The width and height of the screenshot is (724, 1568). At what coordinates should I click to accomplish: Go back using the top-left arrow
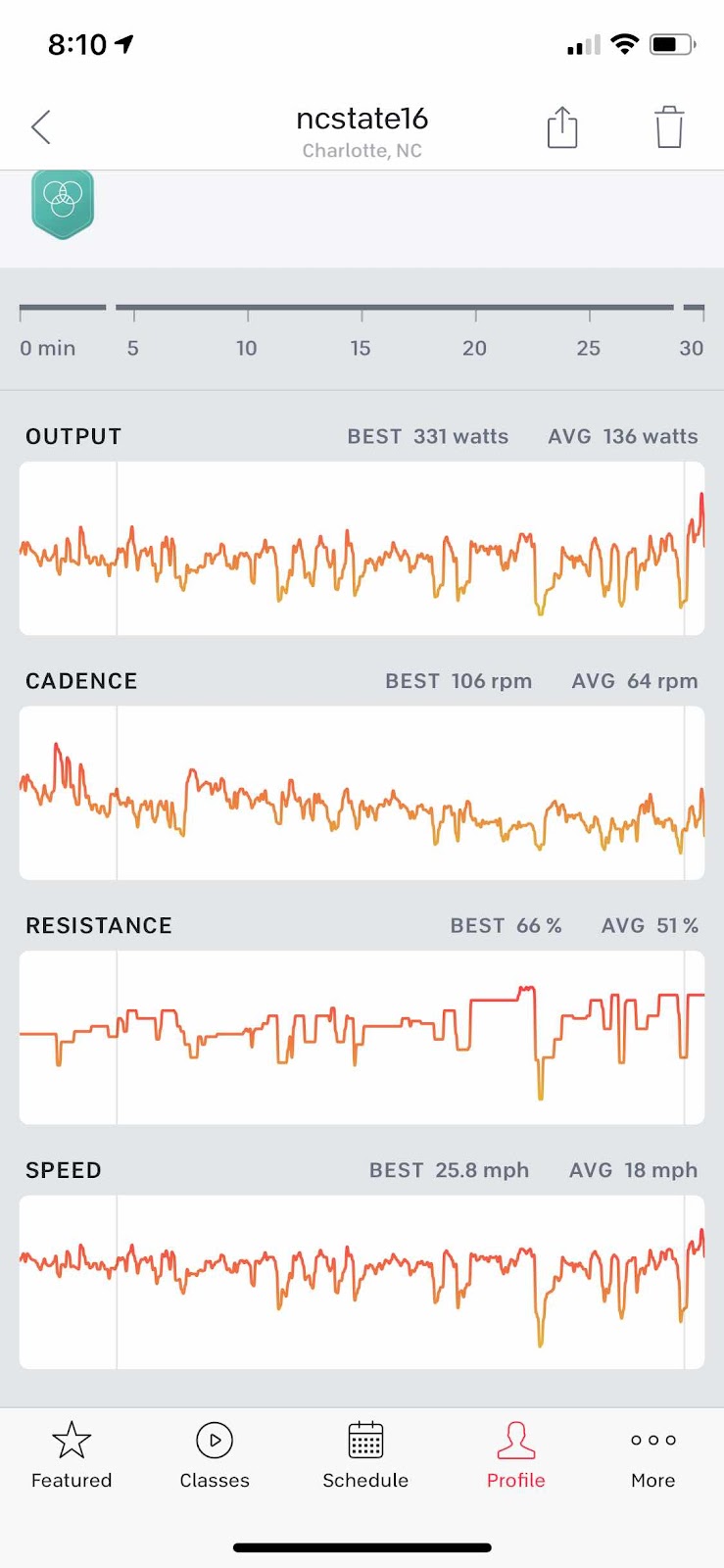[x=41, y=127]
